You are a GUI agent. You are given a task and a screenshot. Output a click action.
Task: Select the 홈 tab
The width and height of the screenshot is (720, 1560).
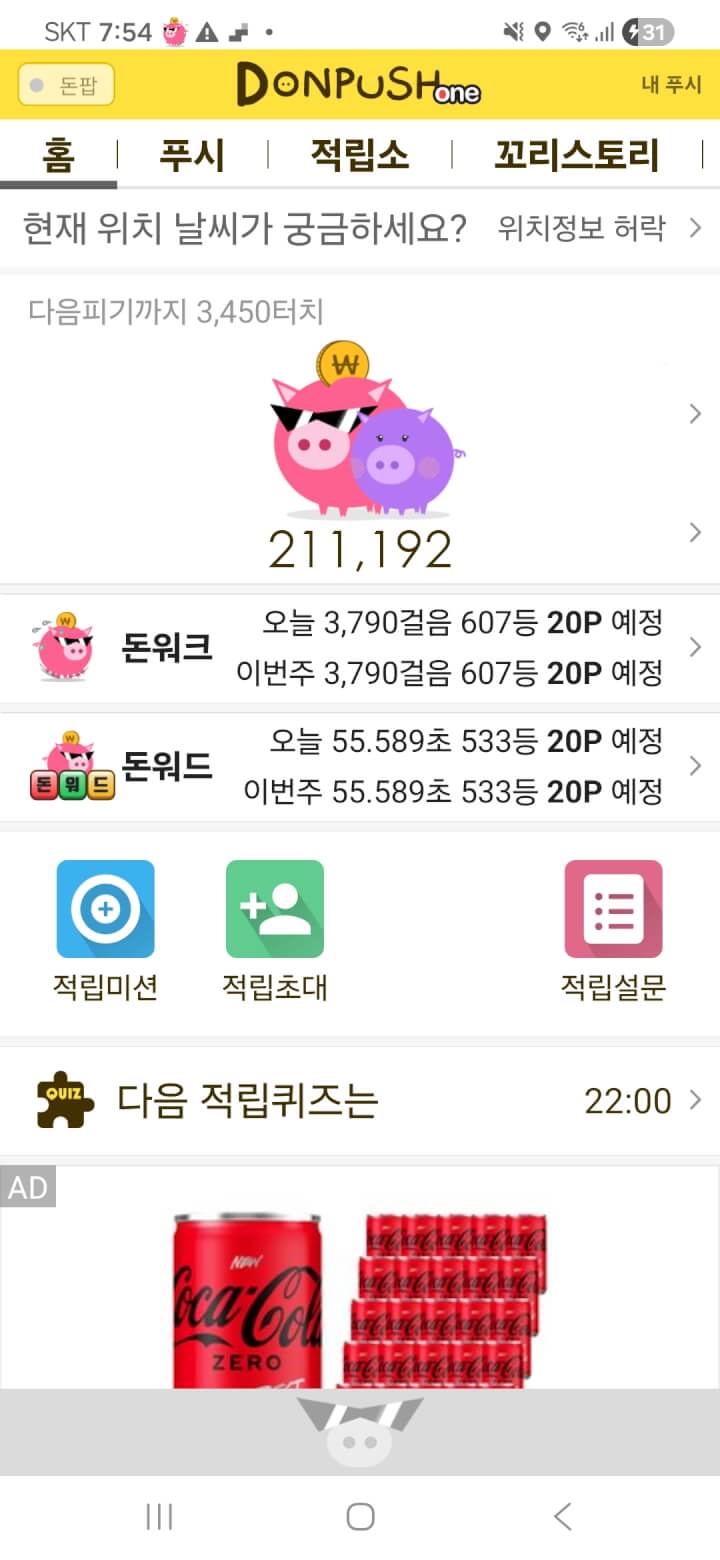click(x=58, y=156)
